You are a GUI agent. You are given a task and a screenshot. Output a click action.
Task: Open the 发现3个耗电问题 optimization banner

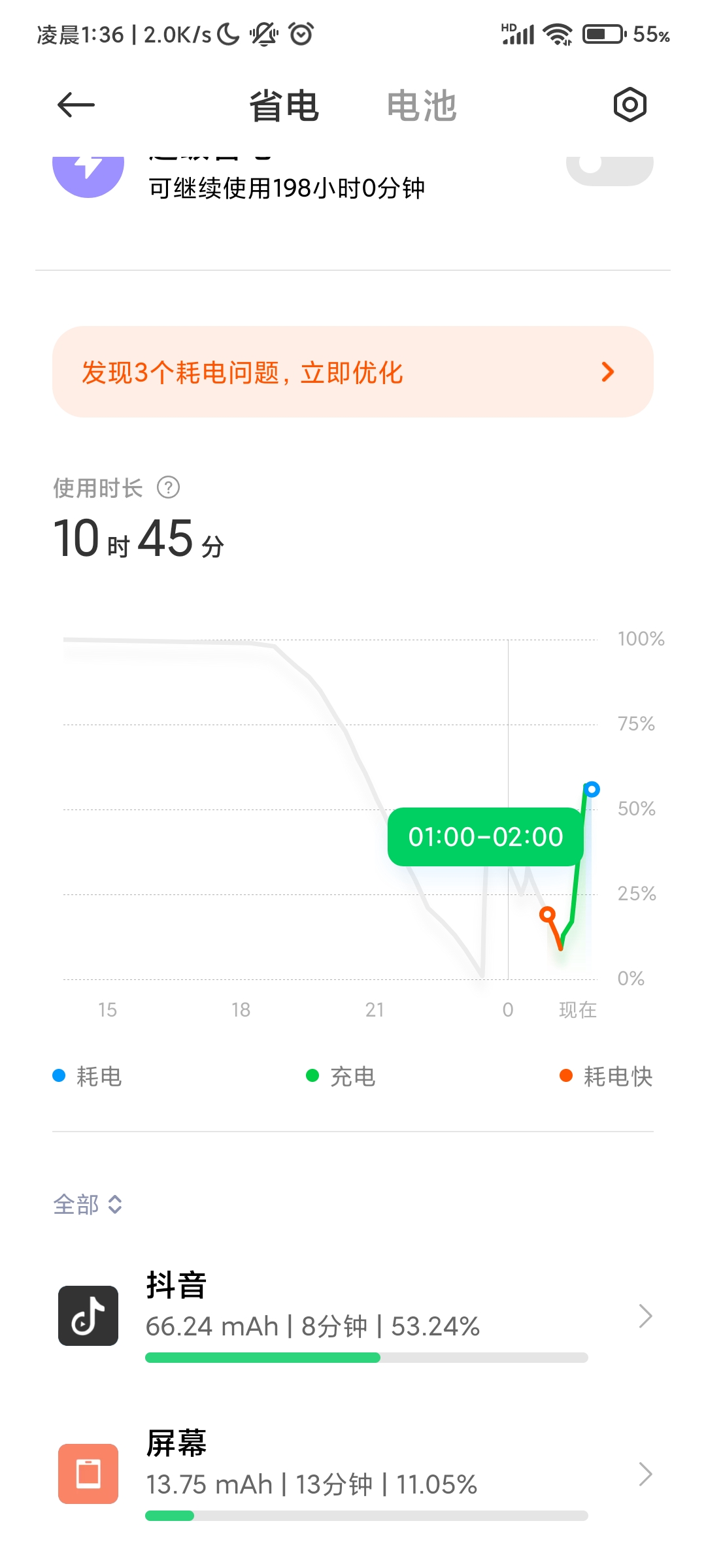[353, 372]
